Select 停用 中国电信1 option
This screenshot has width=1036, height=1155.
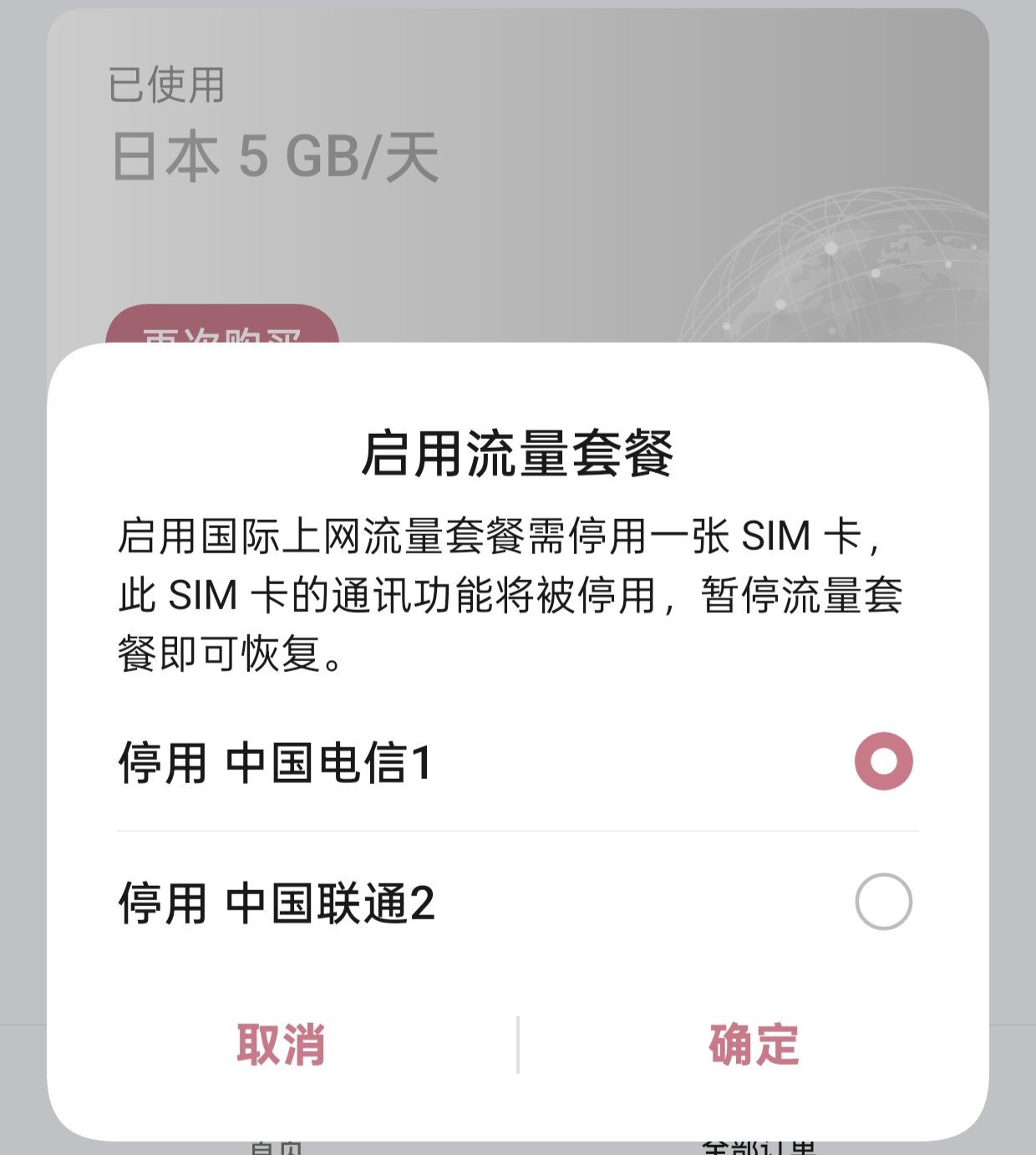click(883, 761)
